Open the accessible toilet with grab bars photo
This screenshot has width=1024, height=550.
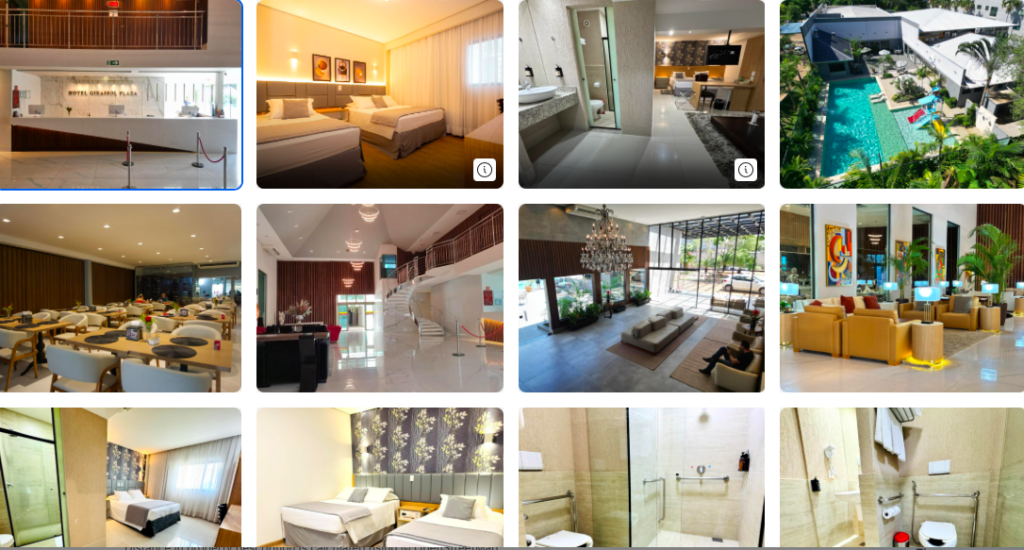(x=902, y=477)
